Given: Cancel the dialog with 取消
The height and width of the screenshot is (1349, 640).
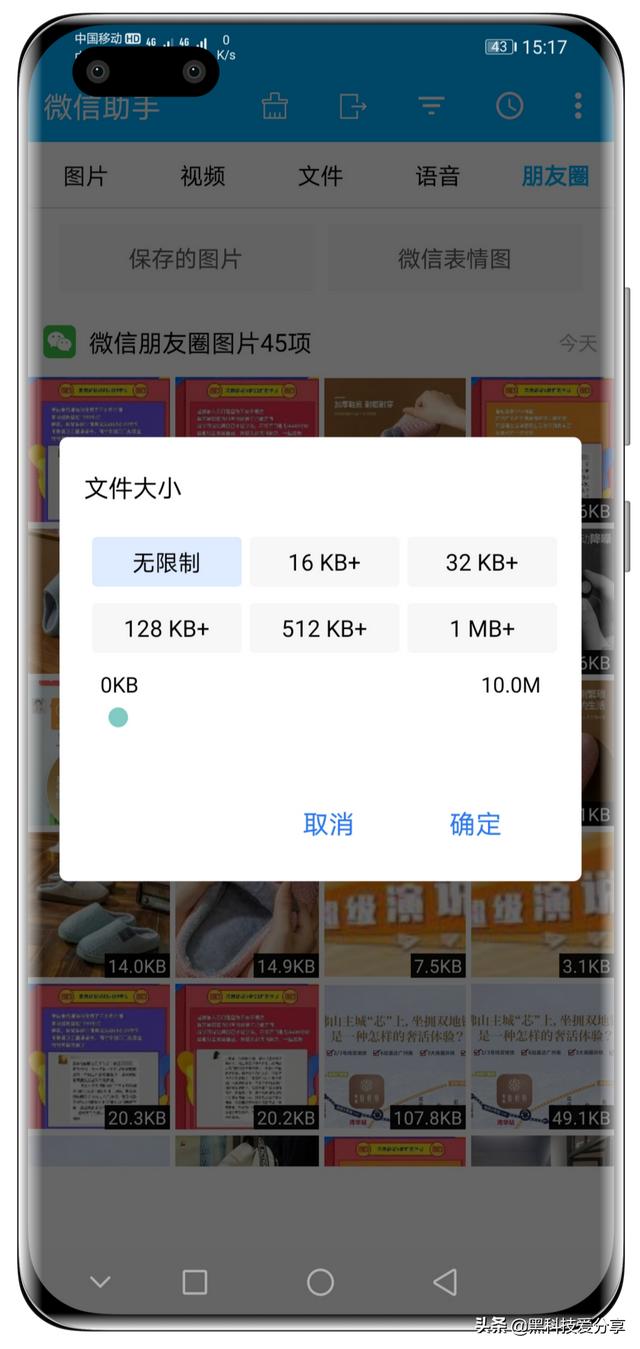Looking at the screenshot, I should tap(328, 824).
